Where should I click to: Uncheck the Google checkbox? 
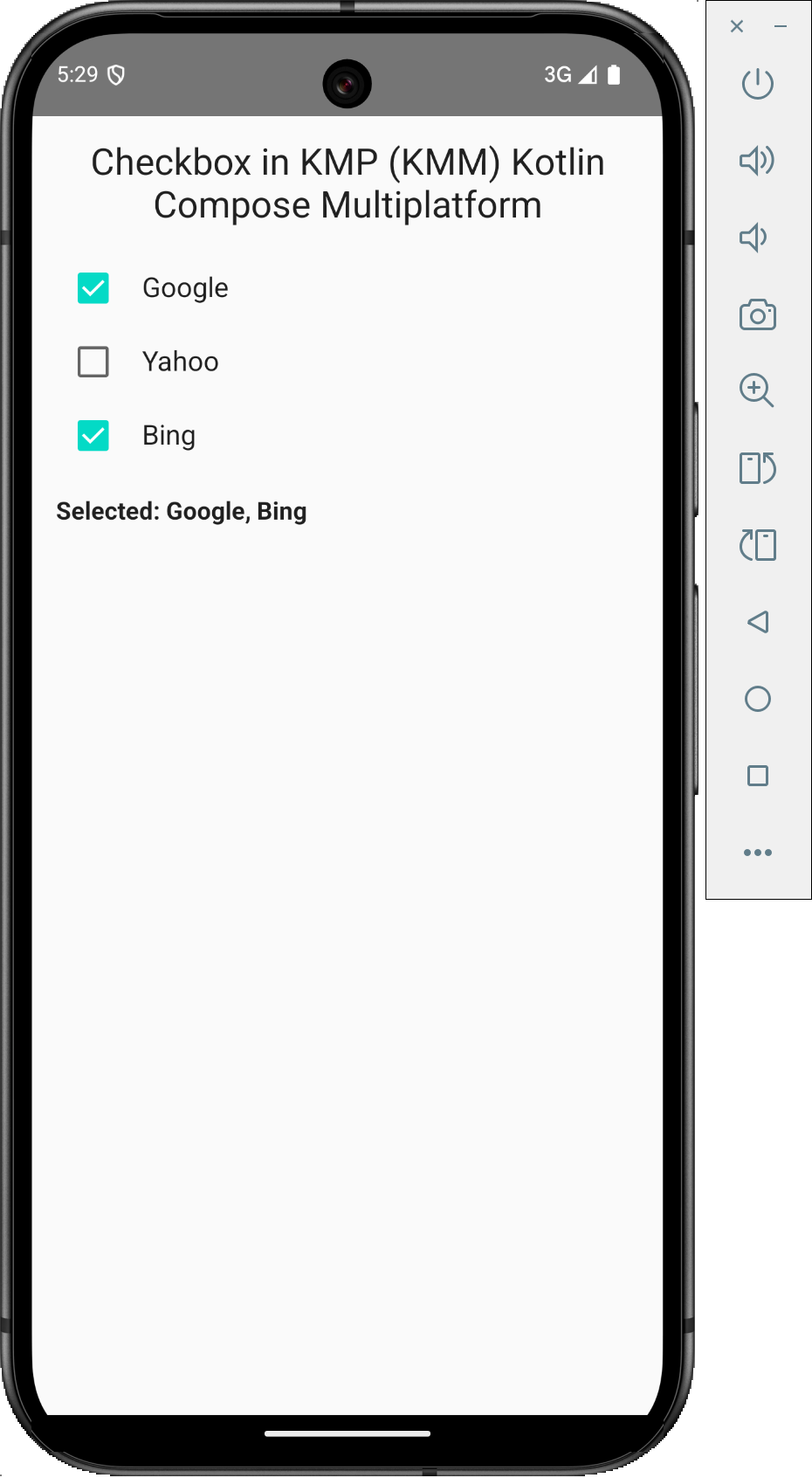coord(93,288)
